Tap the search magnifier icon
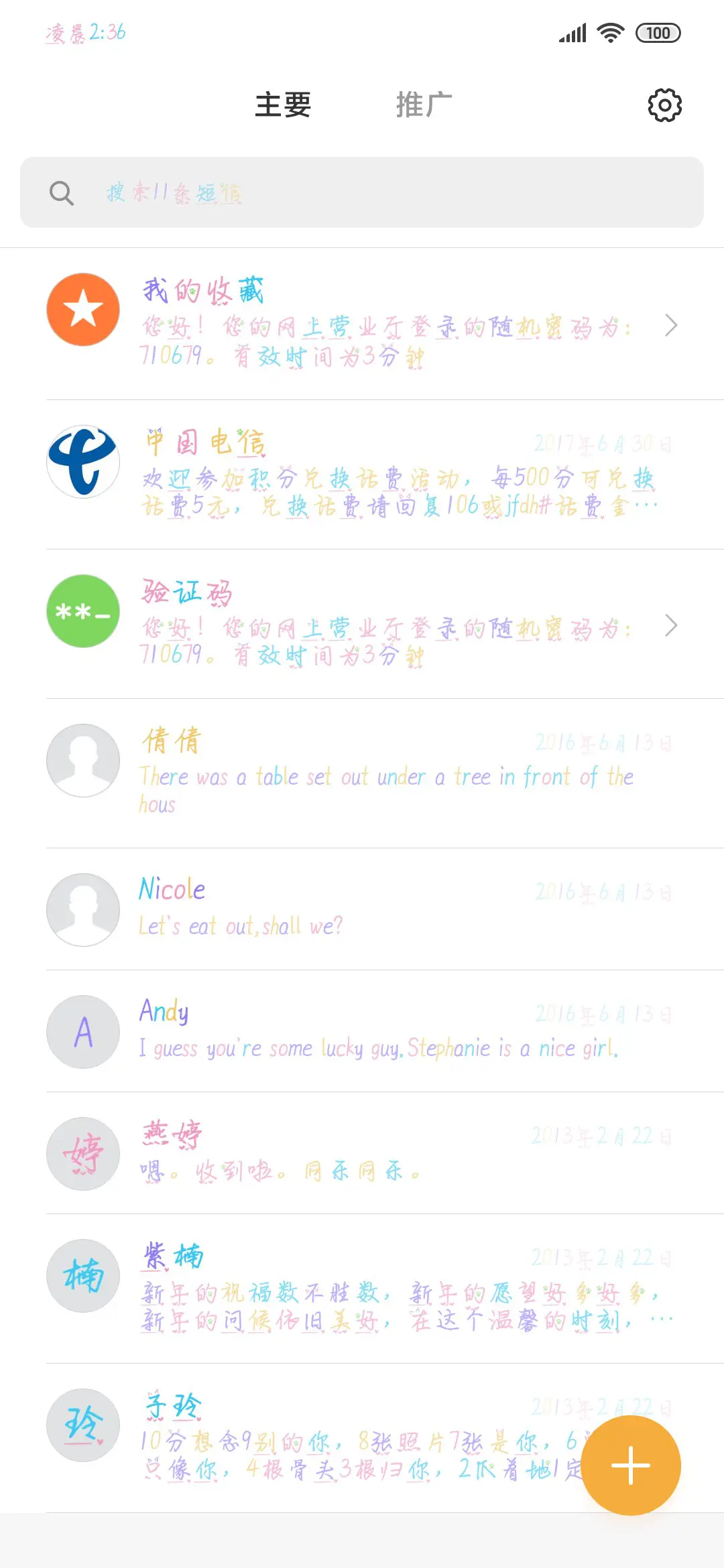724x1568 pixels. pos(61,192)
